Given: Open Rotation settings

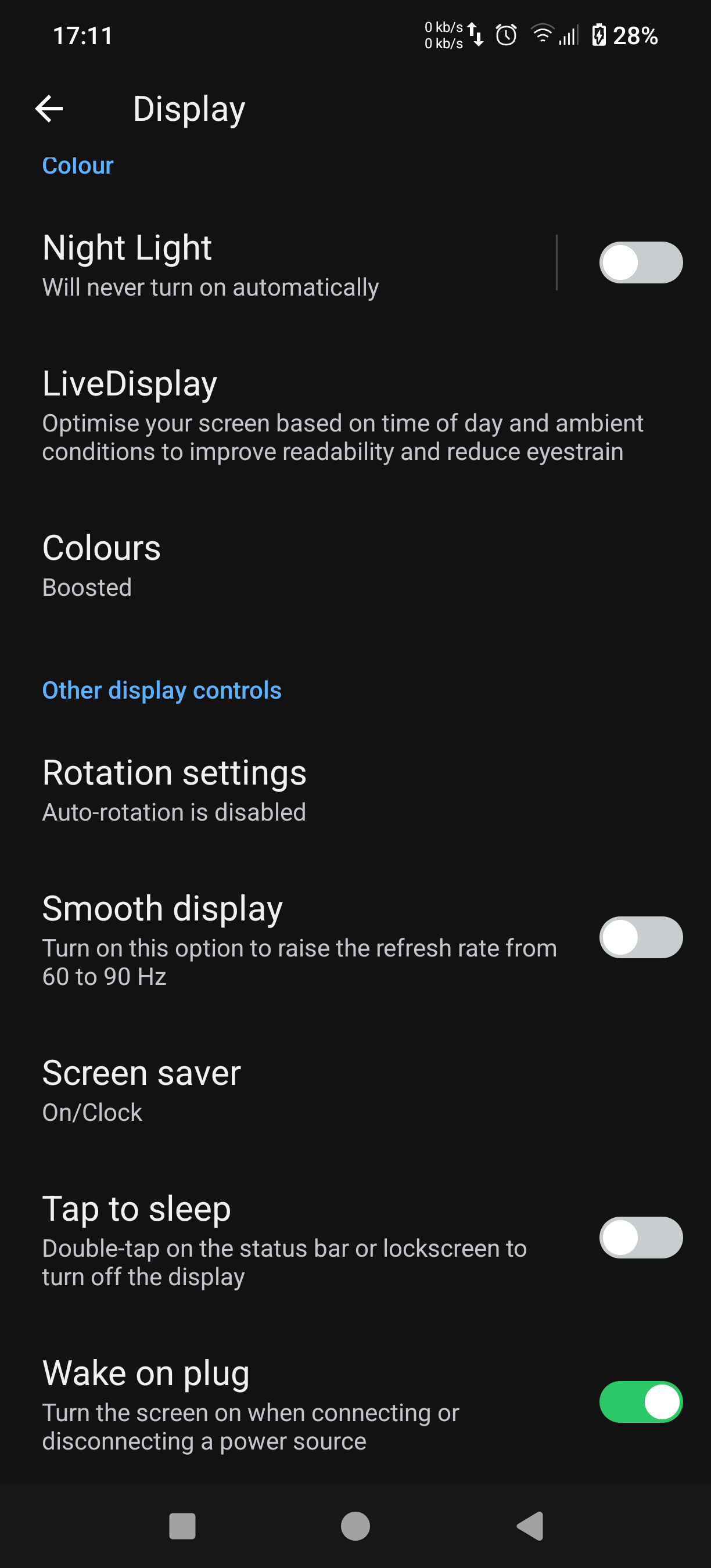Looking at the screenshot, I should point(355,790).
